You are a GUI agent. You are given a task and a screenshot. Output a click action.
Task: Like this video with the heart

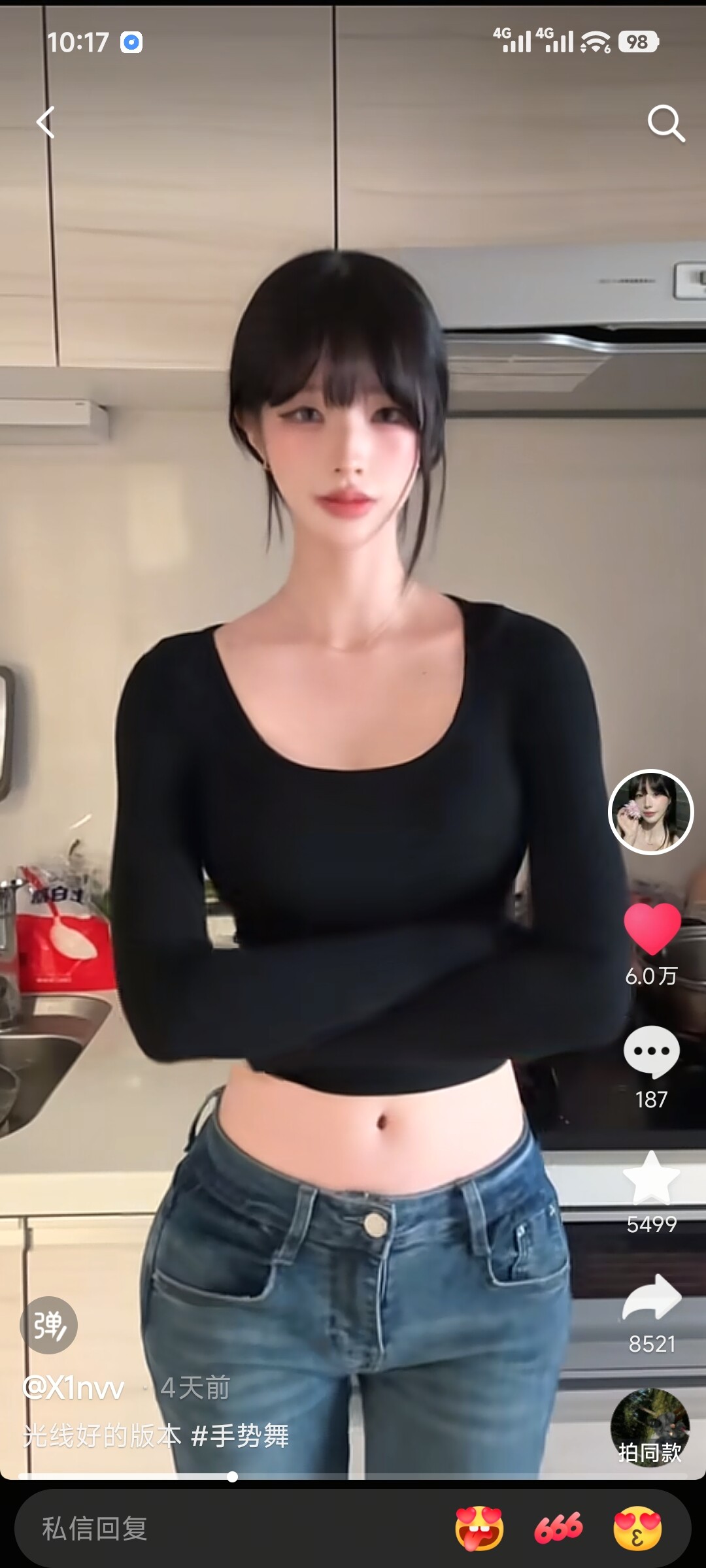652,928
